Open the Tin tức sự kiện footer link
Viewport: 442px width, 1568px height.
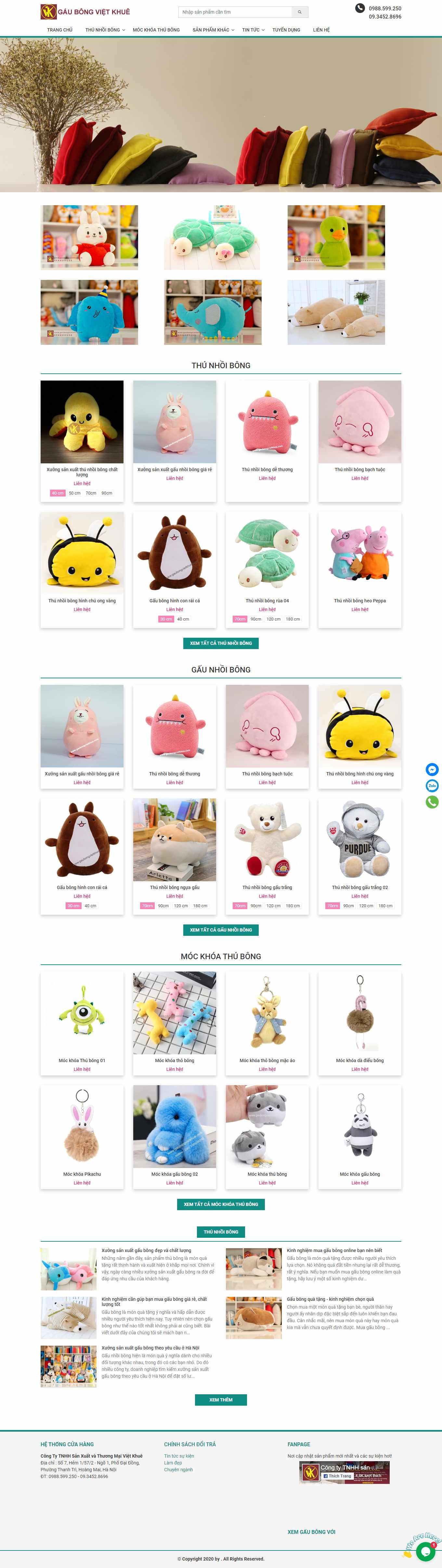pyautogui.click(x=179, y=1456)
